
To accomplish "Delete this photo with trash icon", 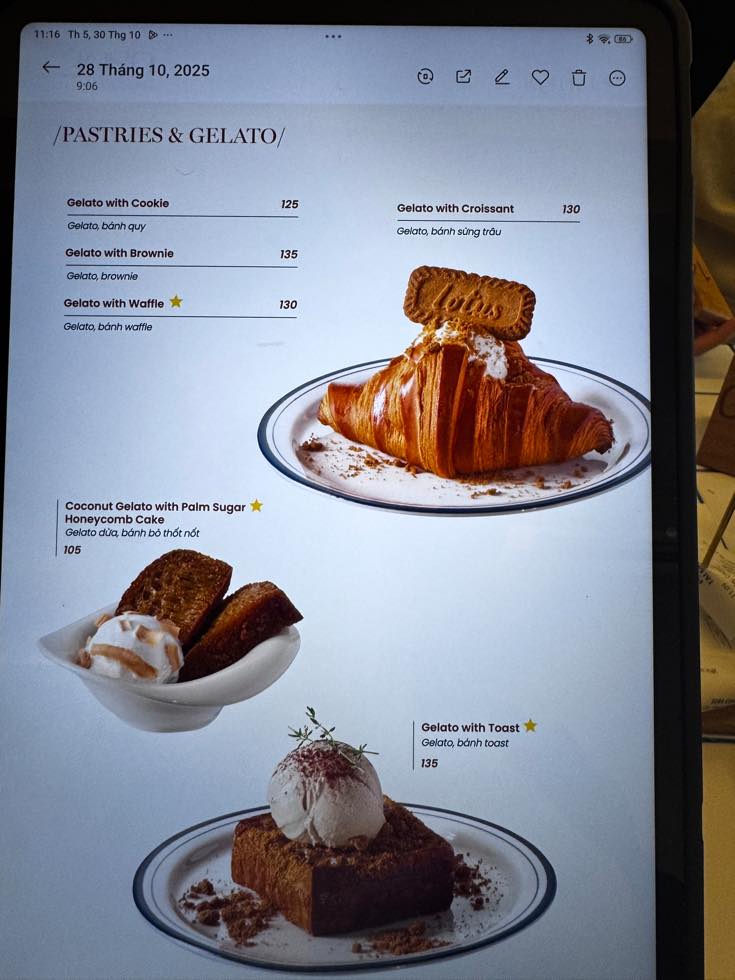I will point(579,78).
